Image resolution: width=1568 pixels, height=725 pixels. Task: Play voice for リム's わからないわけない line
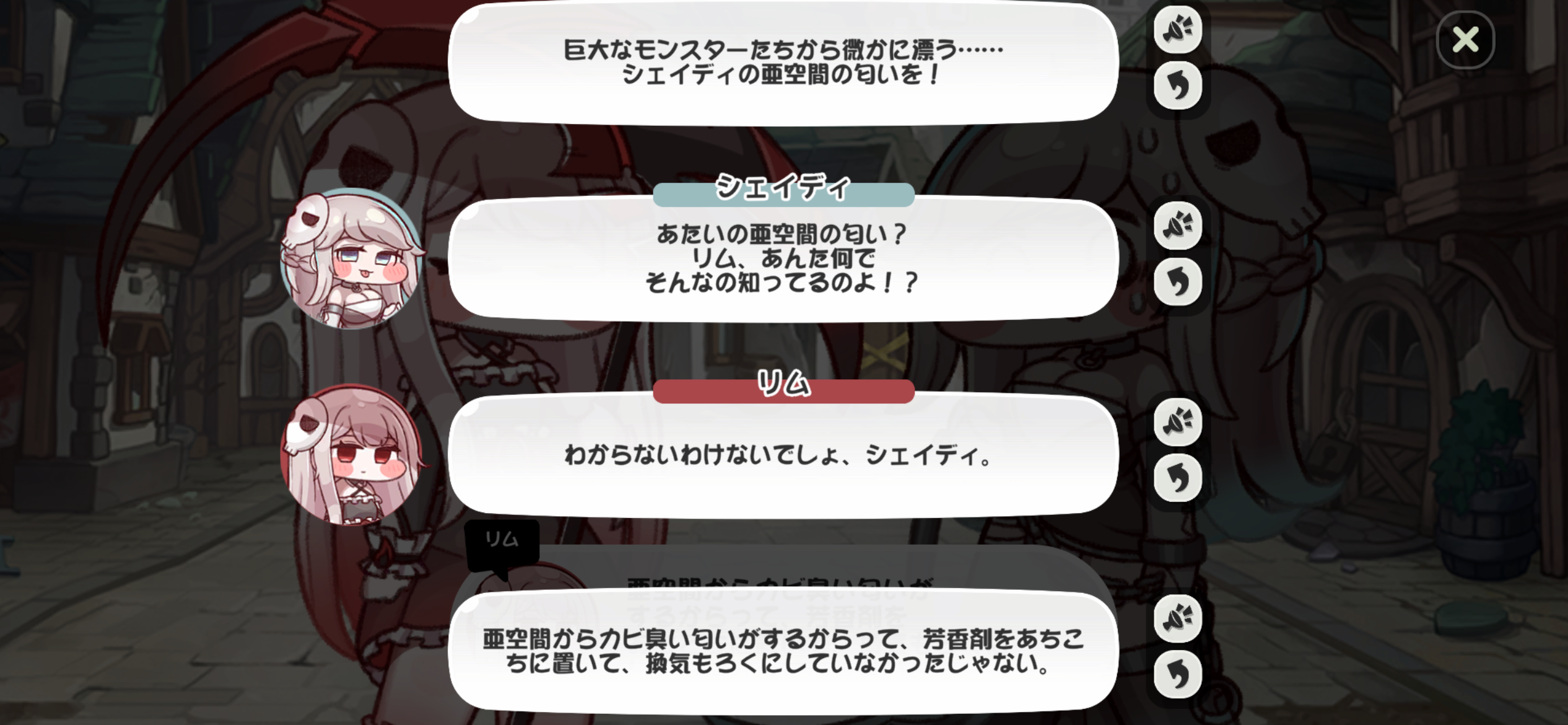point(1178,422)
